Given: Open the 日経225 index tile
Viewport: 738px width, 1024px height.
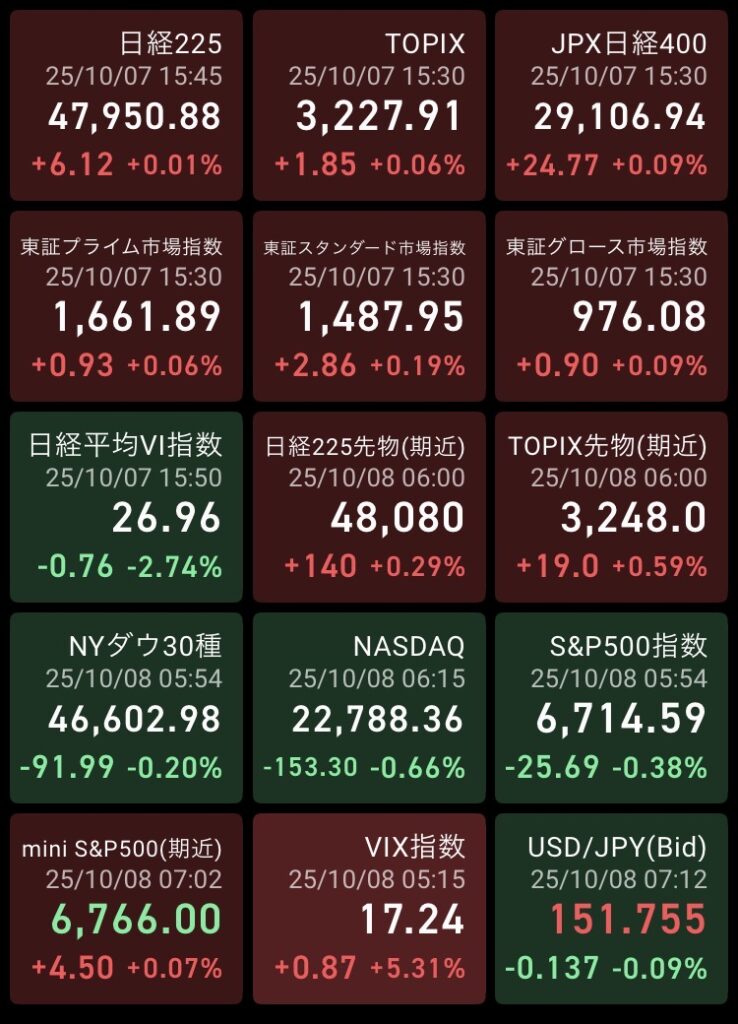Looking at the screenshot, I should click(x=126, y=105).
